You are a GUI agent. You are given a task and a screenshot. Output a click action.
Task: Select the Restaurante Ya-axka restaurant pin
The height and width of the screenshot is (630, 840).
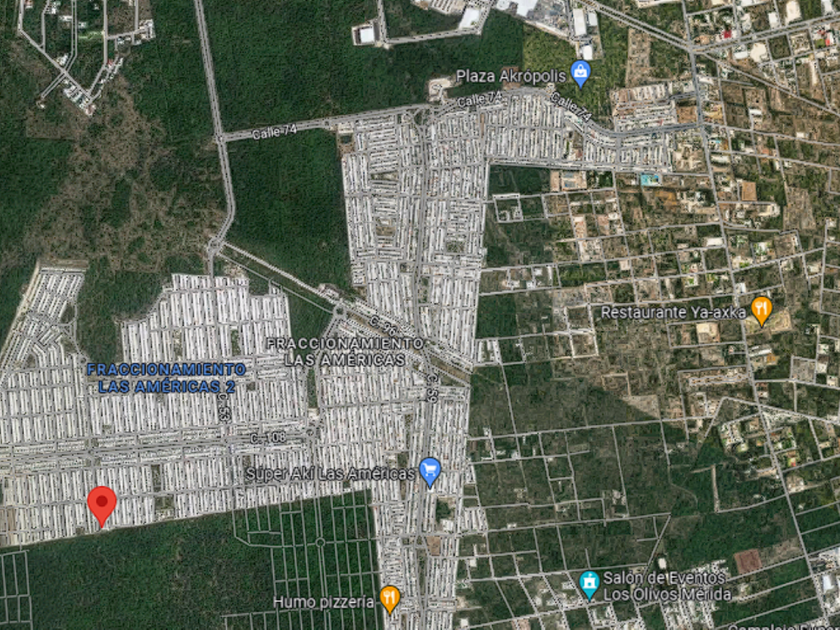[x=761, y=310]
